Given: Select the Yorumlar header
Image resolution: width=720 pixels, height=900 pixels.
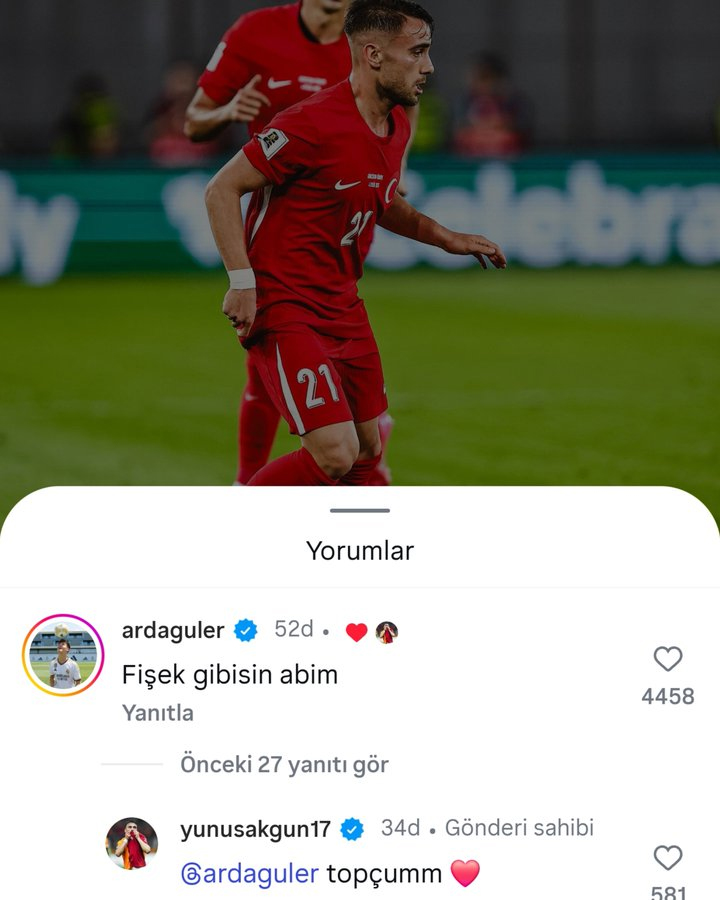Looking at the screenshot, I should (360, 549).
